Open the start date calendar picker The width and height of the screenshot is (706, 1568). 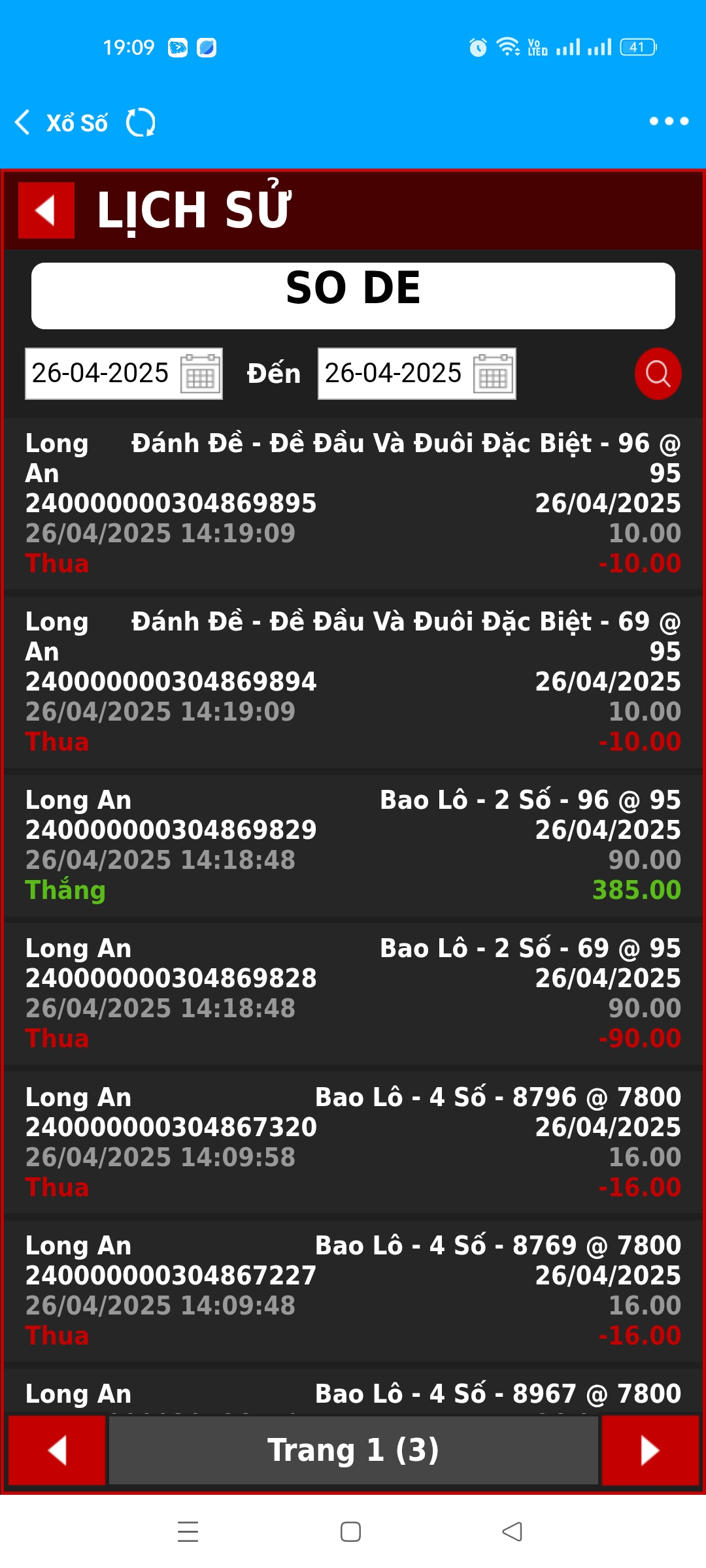pos(200,373)
